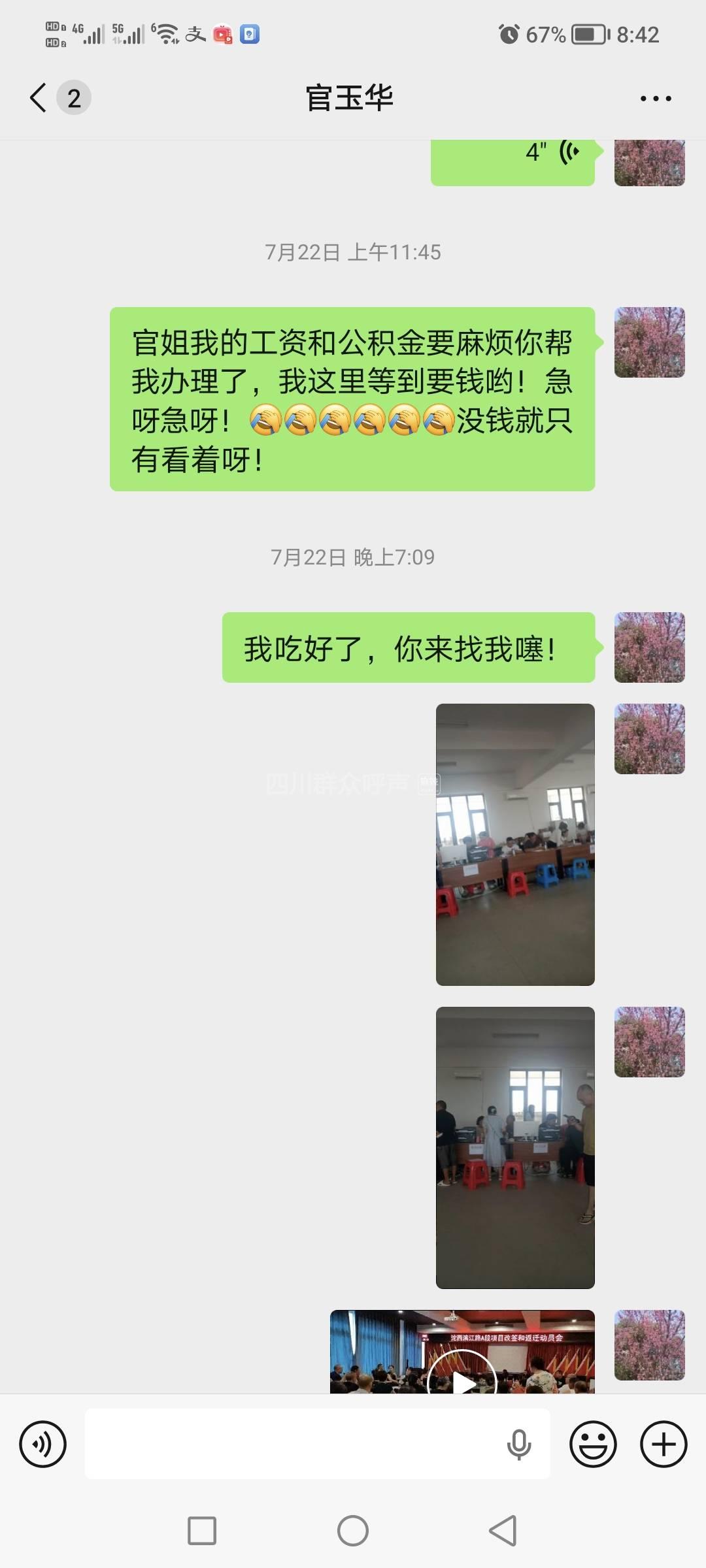This screenshot has height=1568, width=706.
Task: Open the chat info overflow menu
Action: click(655, 98)
